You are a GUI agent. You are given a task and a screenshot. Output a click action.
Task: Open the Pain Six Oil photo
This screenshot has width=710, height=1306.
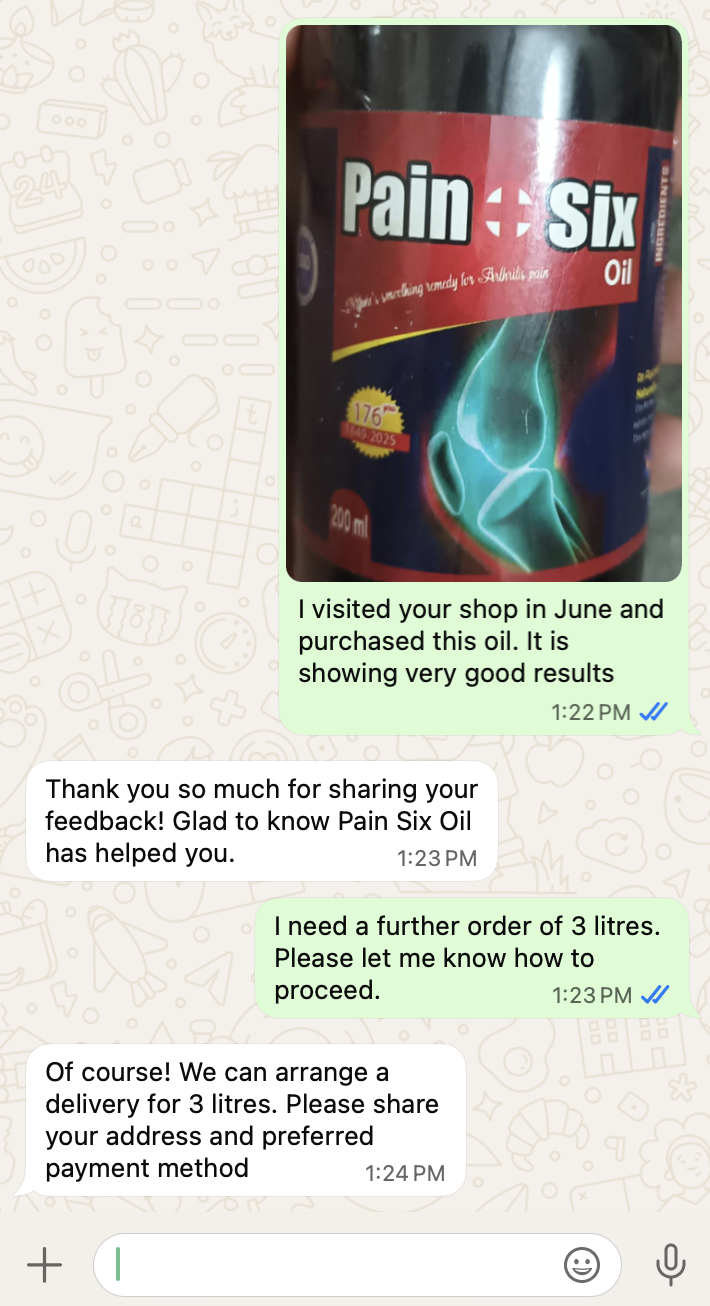[x=483, y=303]
